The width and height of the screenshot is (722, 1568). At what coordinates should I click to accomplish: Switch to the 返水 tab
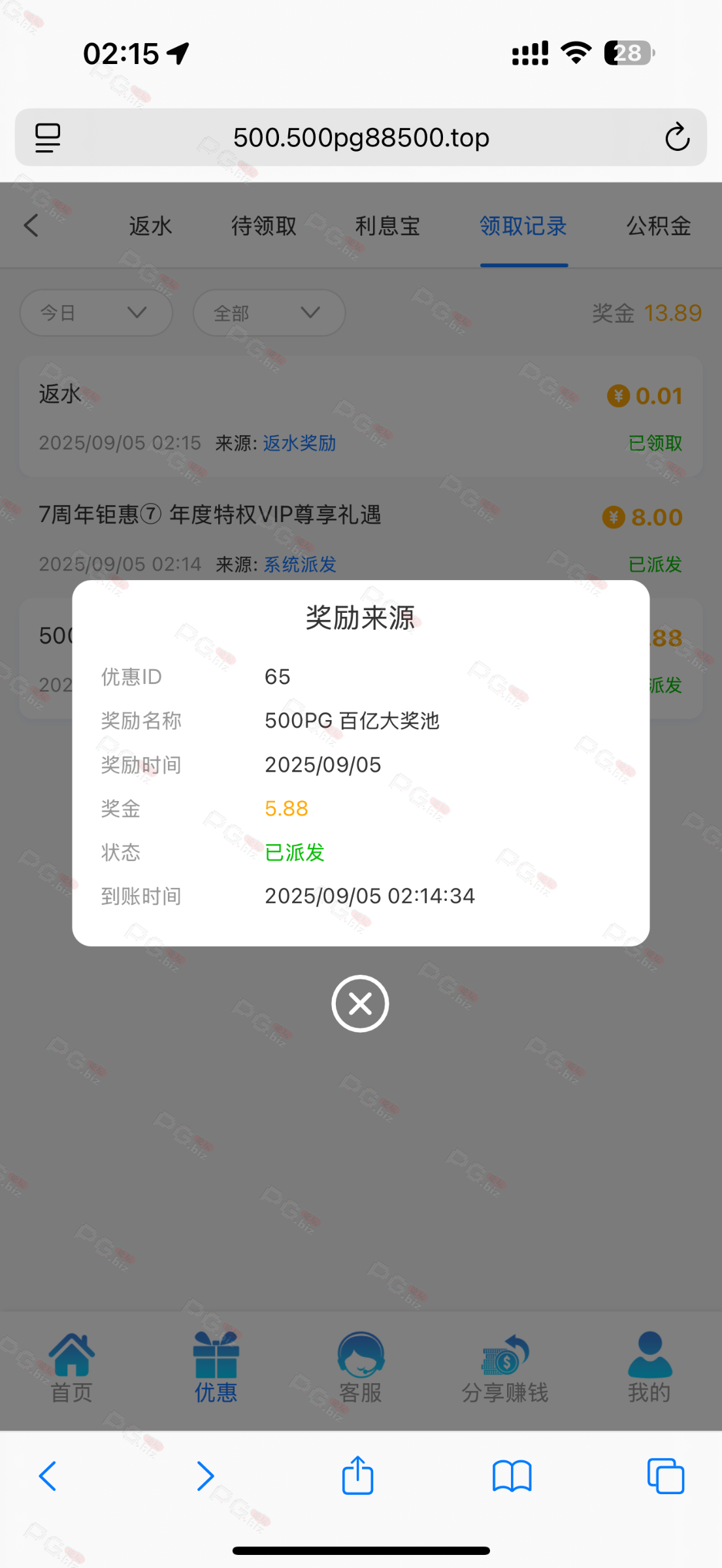coord(150,226)
